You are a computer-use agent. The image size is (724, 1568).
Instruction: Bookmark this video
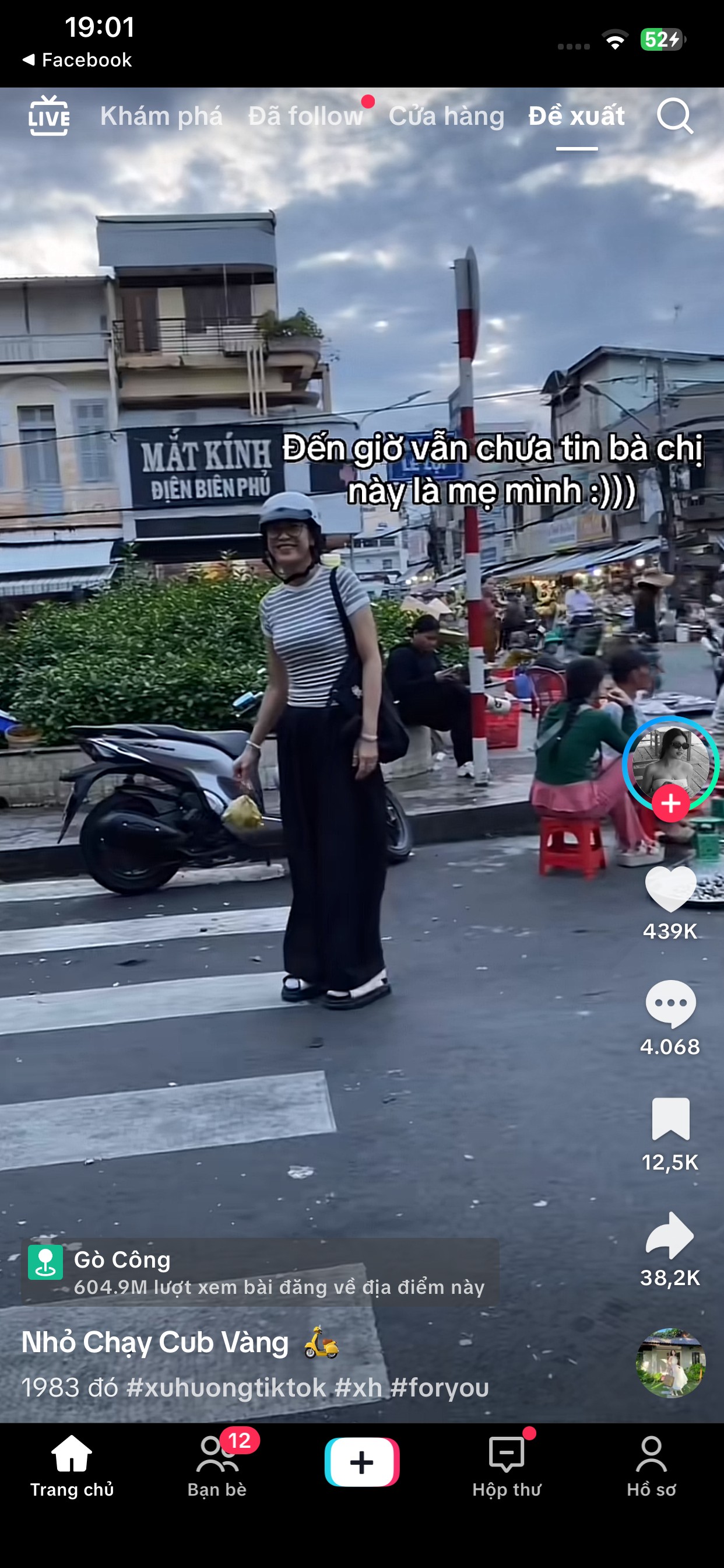click(670, 1119)
